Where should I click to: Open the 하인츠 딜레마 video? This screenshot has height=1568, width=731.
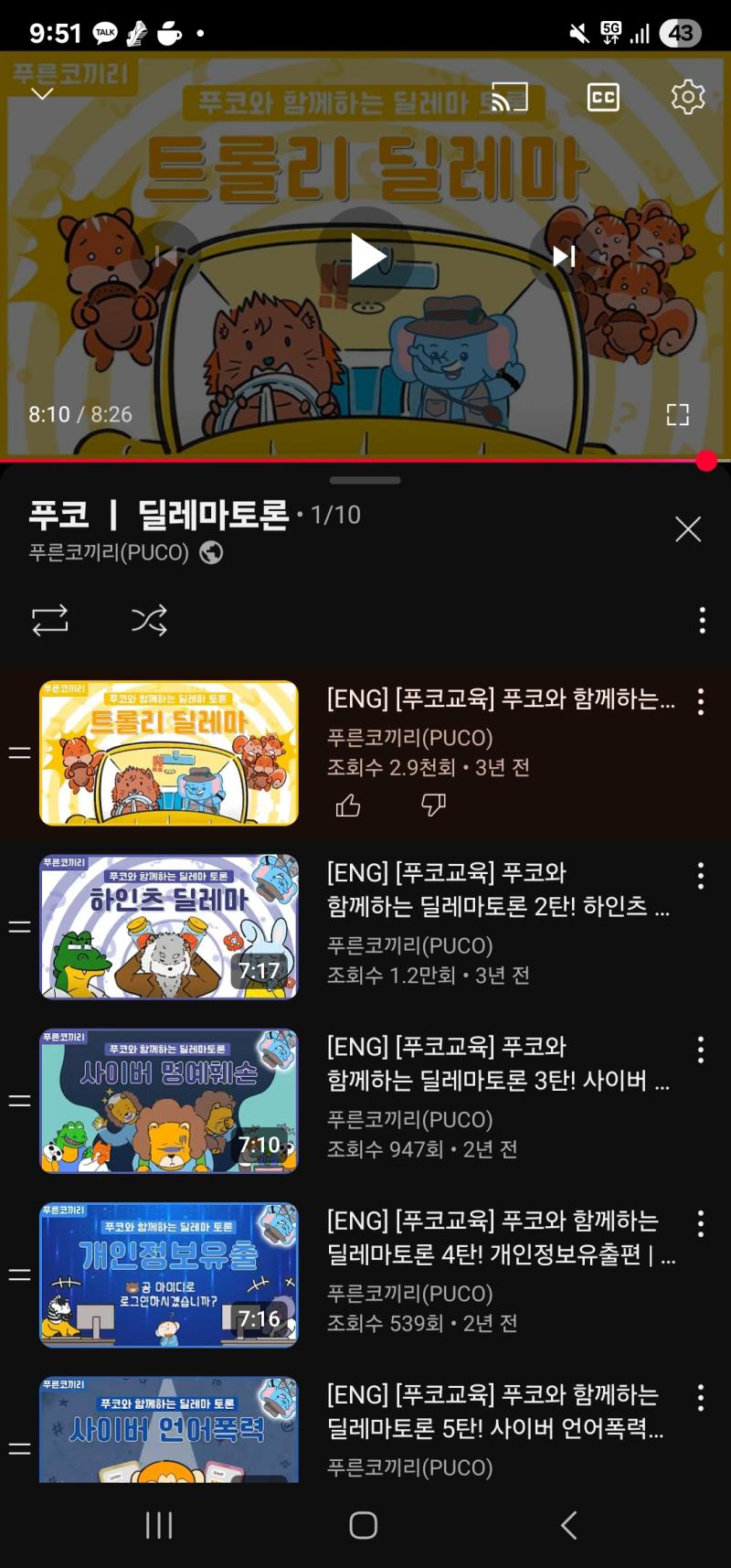(x=169, y=927)
